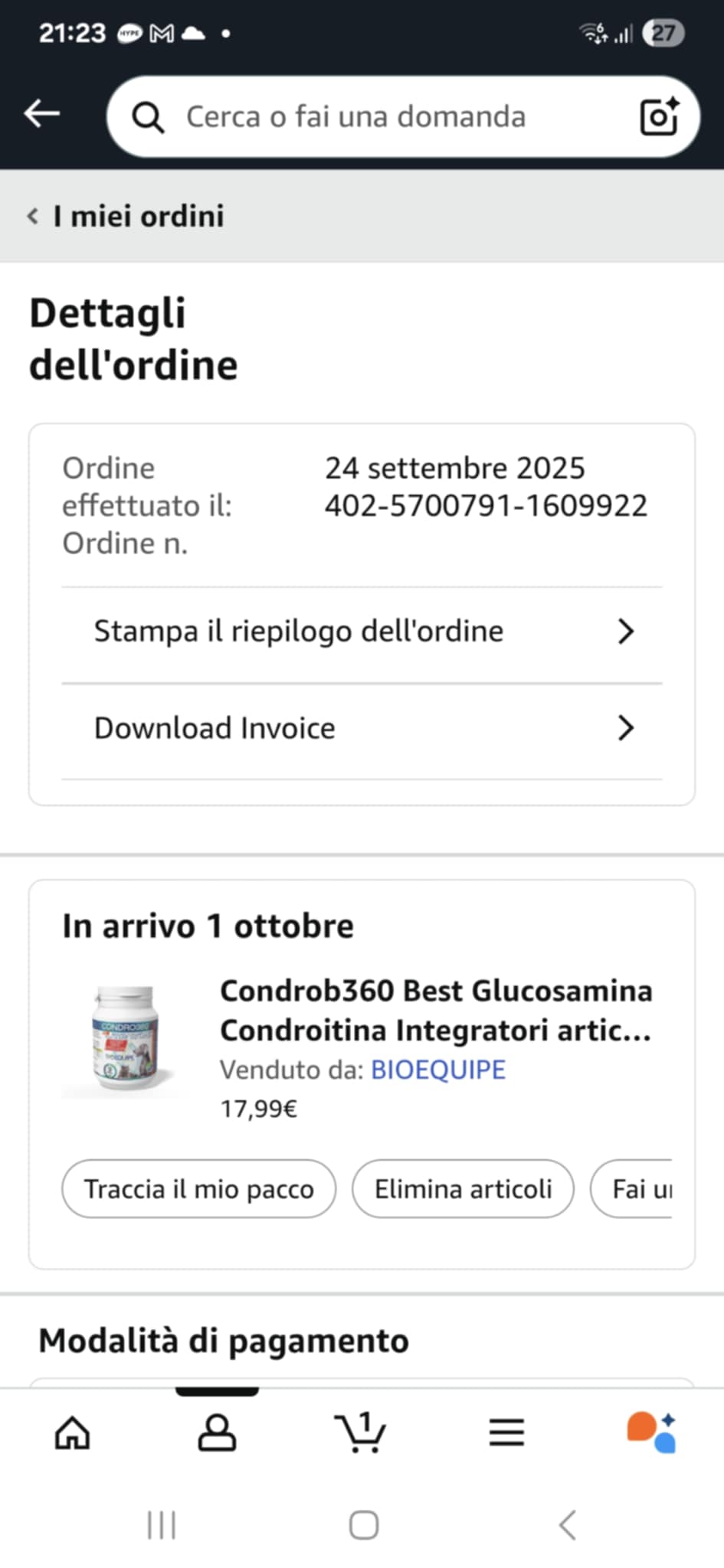
Task: Open the hamburger menu tab
Action: [x=506, y=1432]
